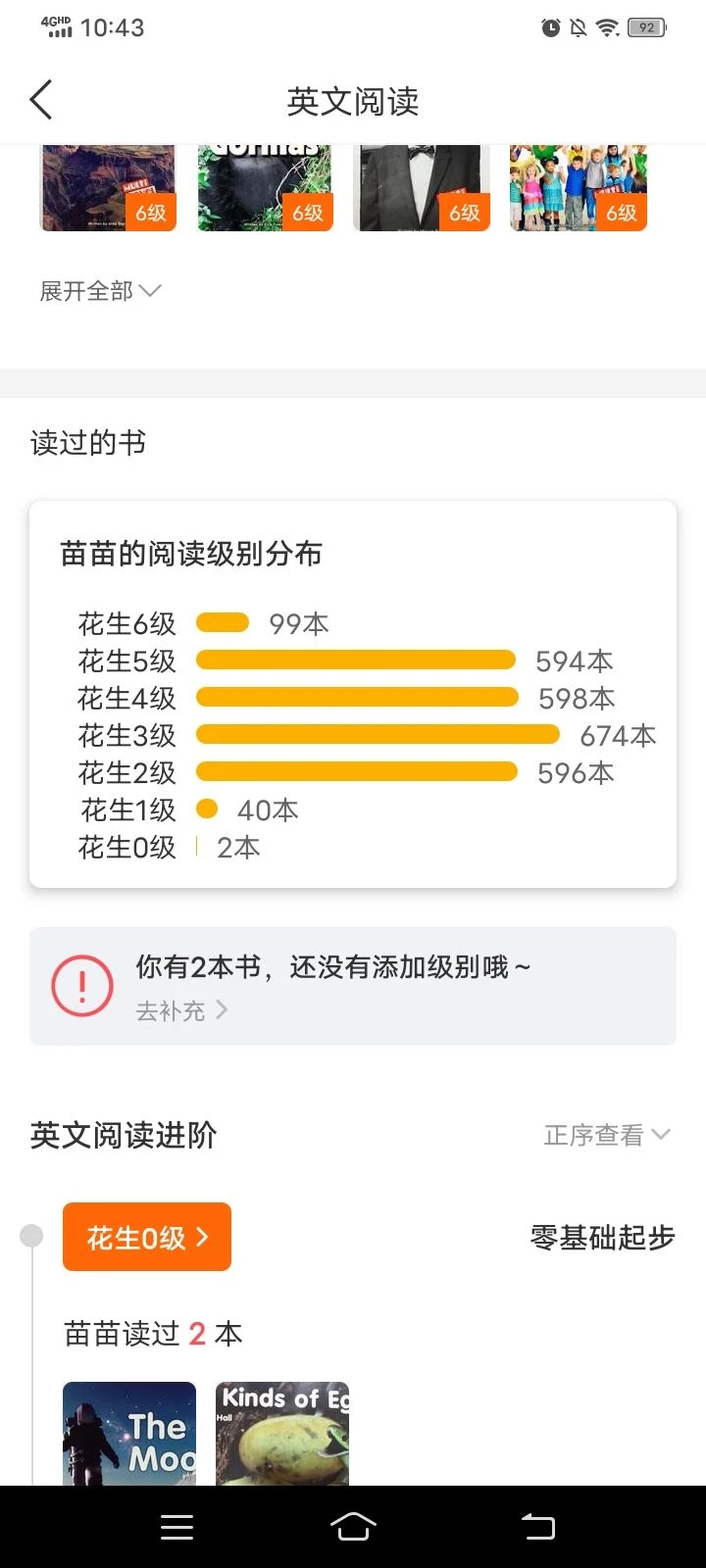Expand all books with 展开全部

click(x=100, y=291)
